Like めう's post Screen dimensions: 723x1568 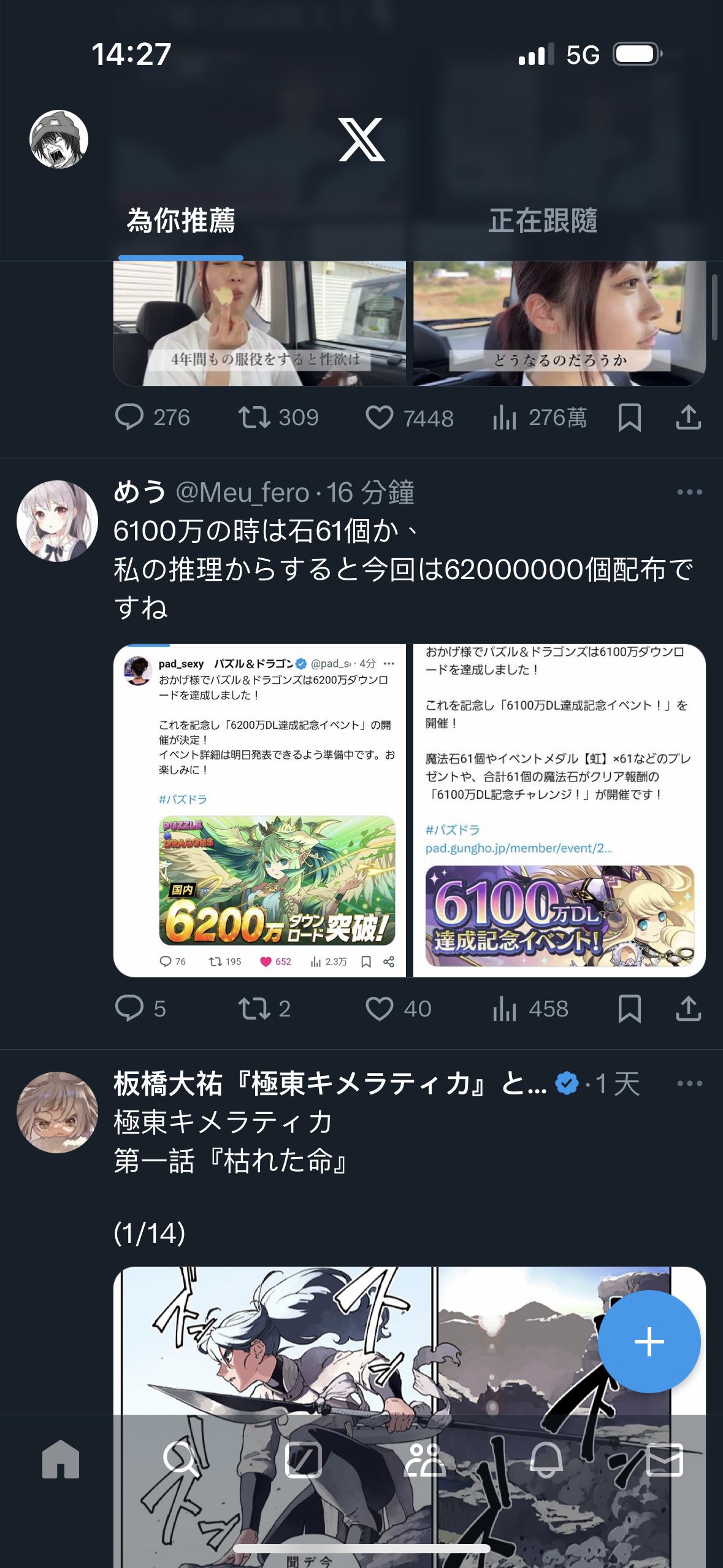point(379,1009)
